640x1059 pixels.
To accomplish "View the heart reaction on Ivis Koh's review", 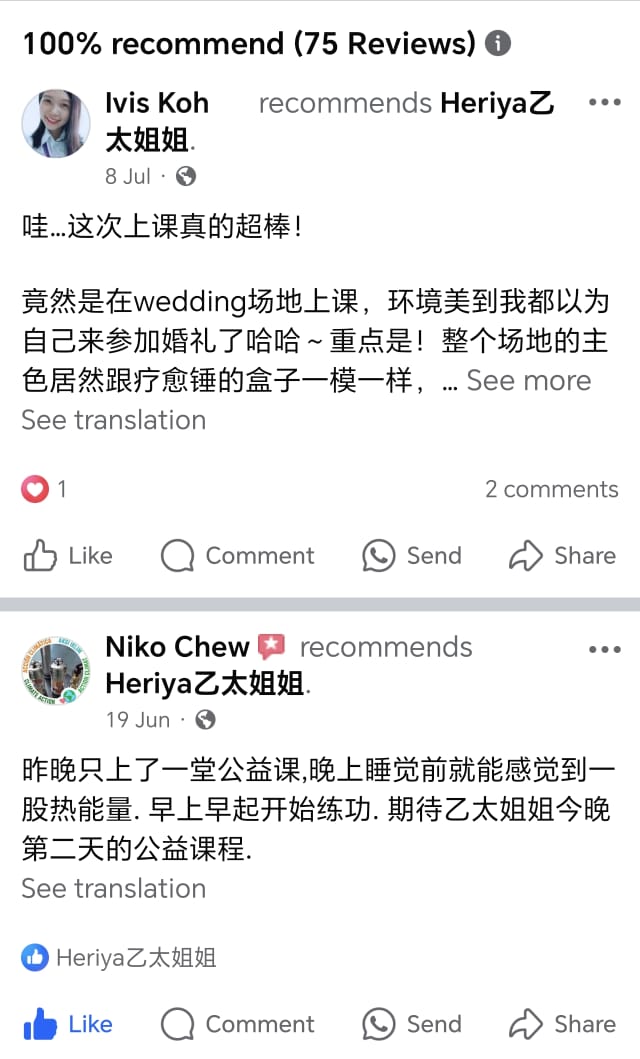I will tap(35, 489).
